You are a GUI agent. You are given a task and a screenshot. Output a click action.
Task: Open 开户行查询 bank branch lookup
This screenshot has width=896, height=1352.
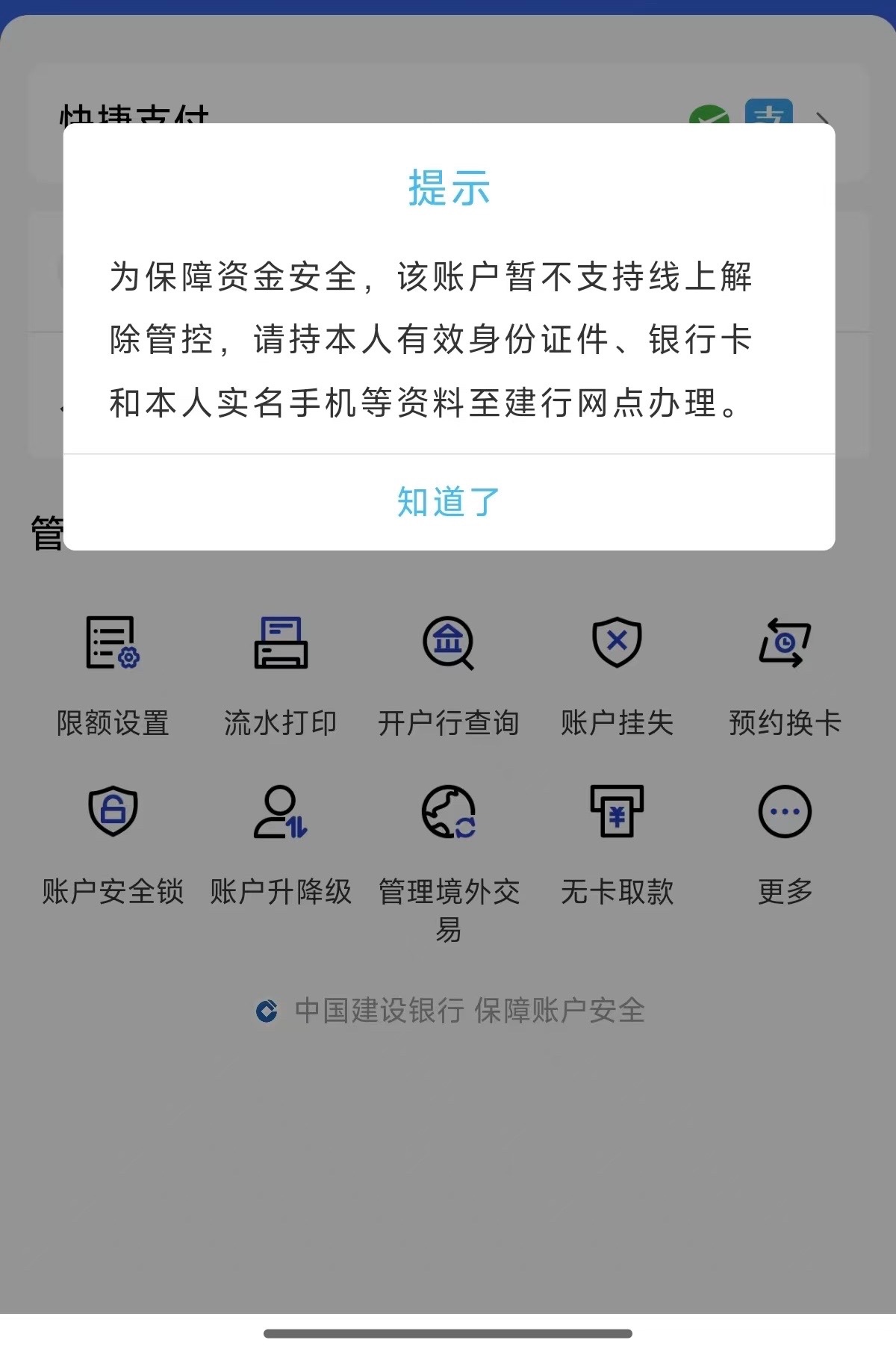pos(448,672)
